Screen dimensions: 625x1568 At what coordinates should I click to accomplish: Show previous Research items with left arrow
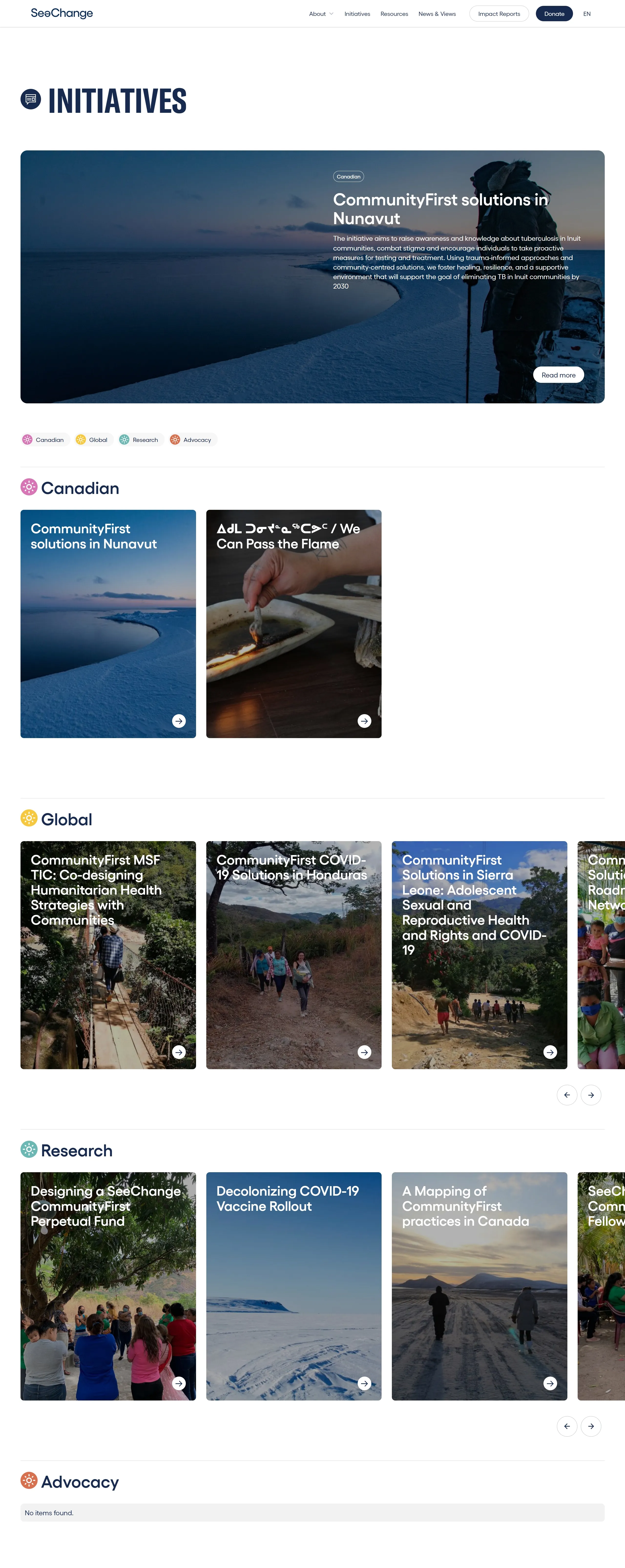pyautogui.click(x=567, y=1426)
